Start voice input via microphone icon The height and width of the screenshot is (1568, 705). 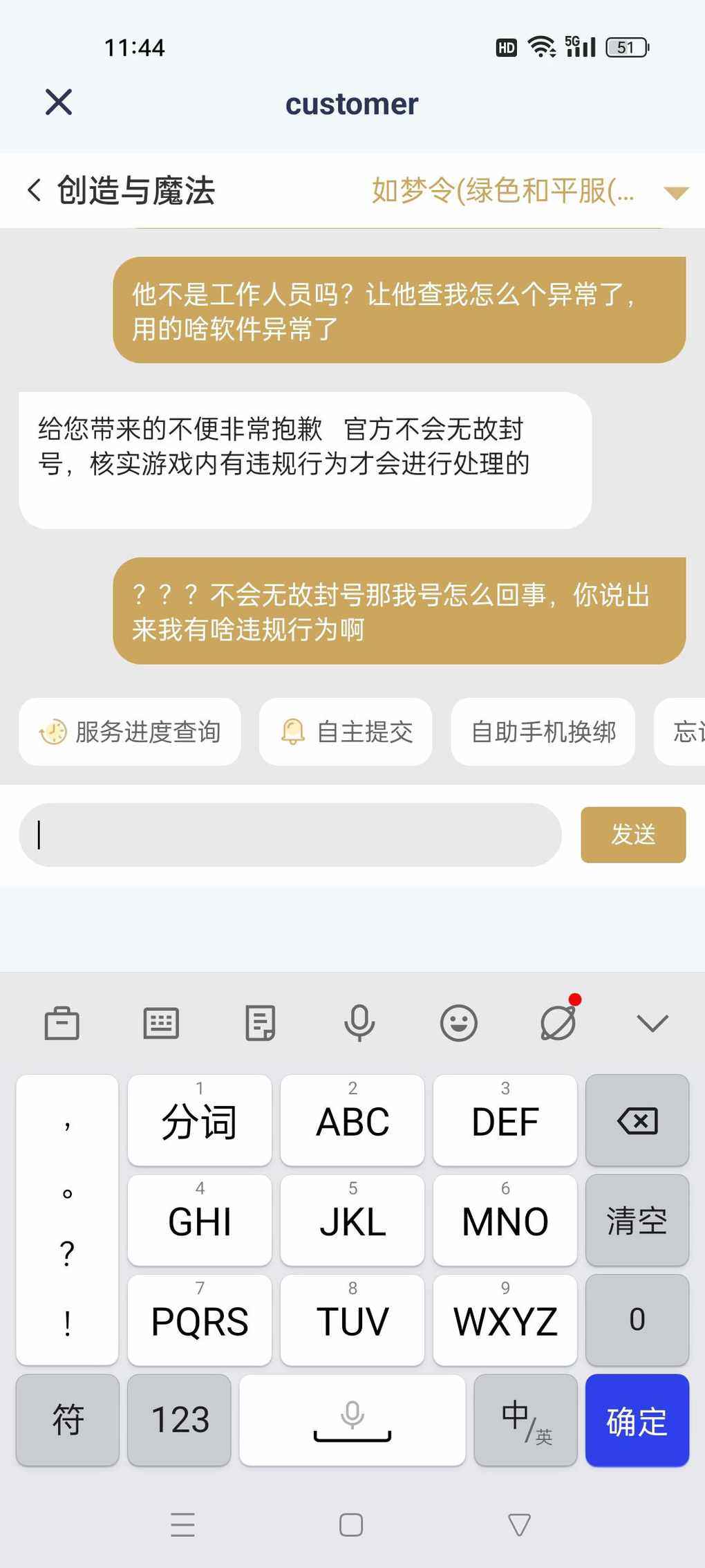[x=359, y=1023]
